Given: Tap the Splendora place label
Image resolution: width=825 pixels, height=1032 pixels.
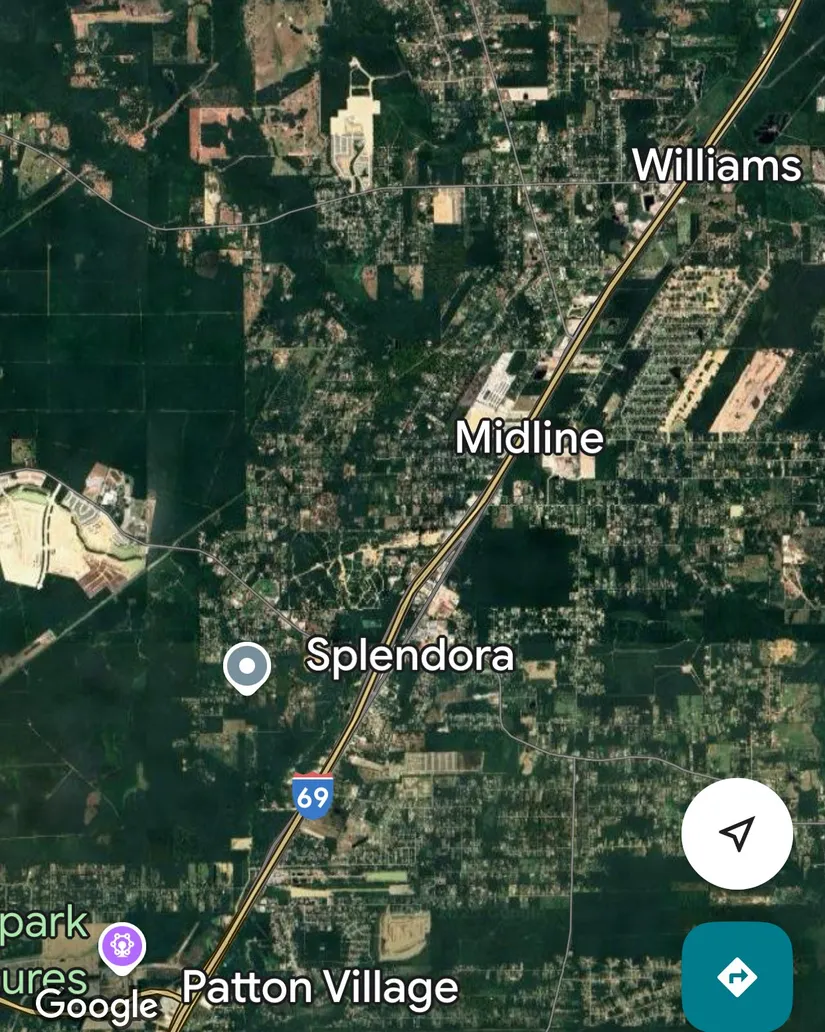Looking at the screenshot, I should pyautogui.click(x=410, y=656).
